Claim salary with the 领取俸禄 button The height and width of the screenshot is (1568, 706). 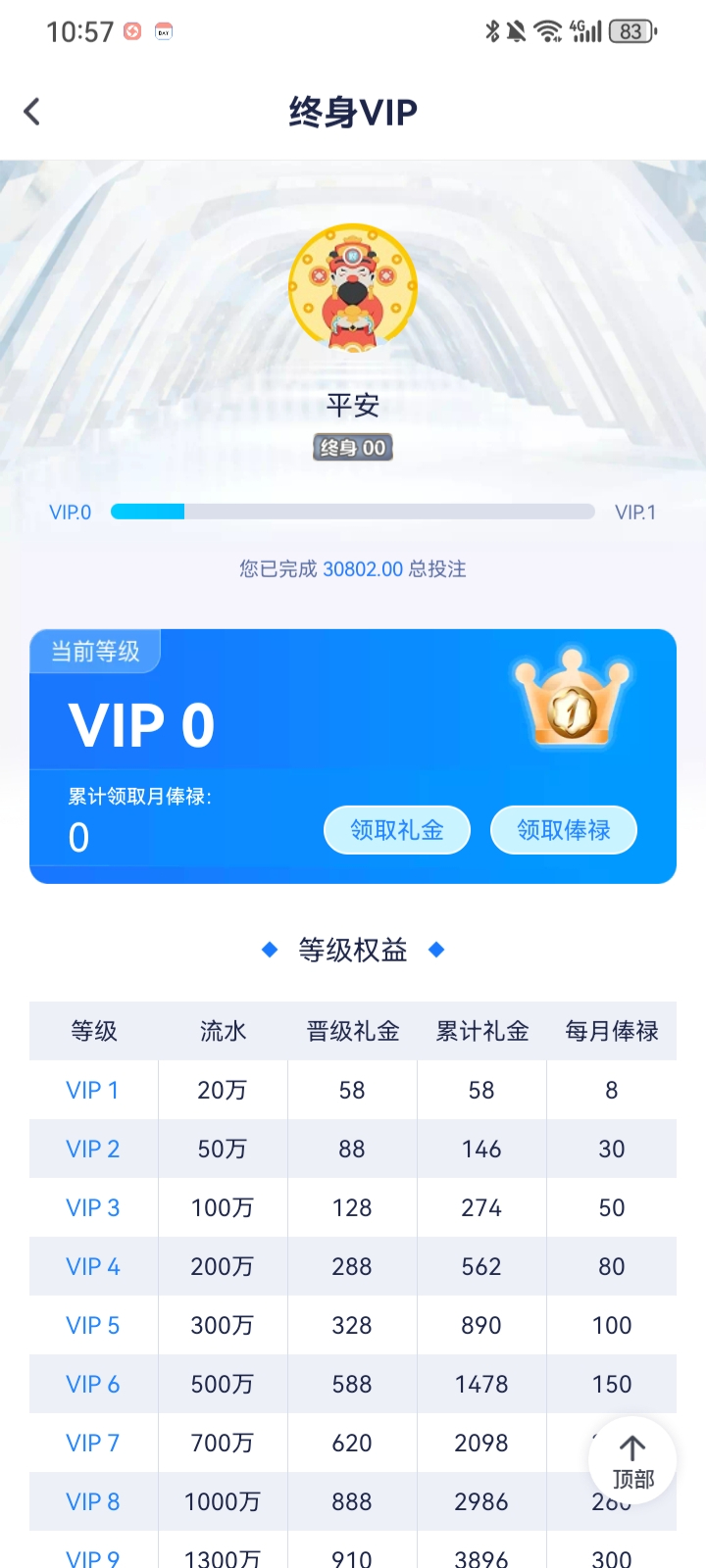pos(564,830)
